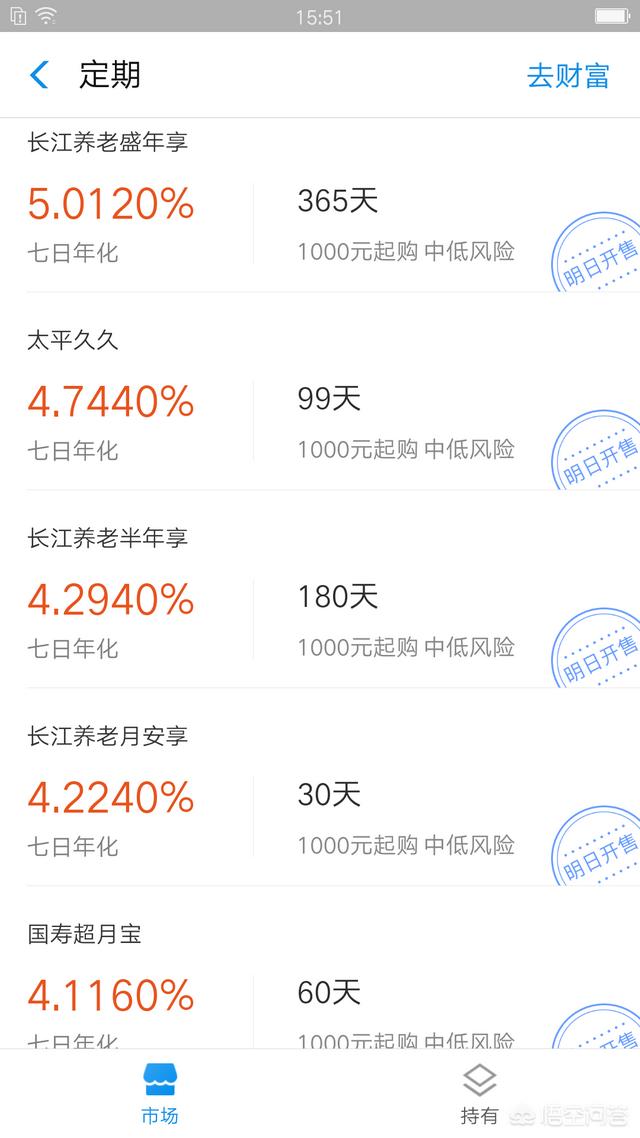Switch to the 持有 tab
The height and width of the screenshot is (1138, 640).
coord(479,1093)
